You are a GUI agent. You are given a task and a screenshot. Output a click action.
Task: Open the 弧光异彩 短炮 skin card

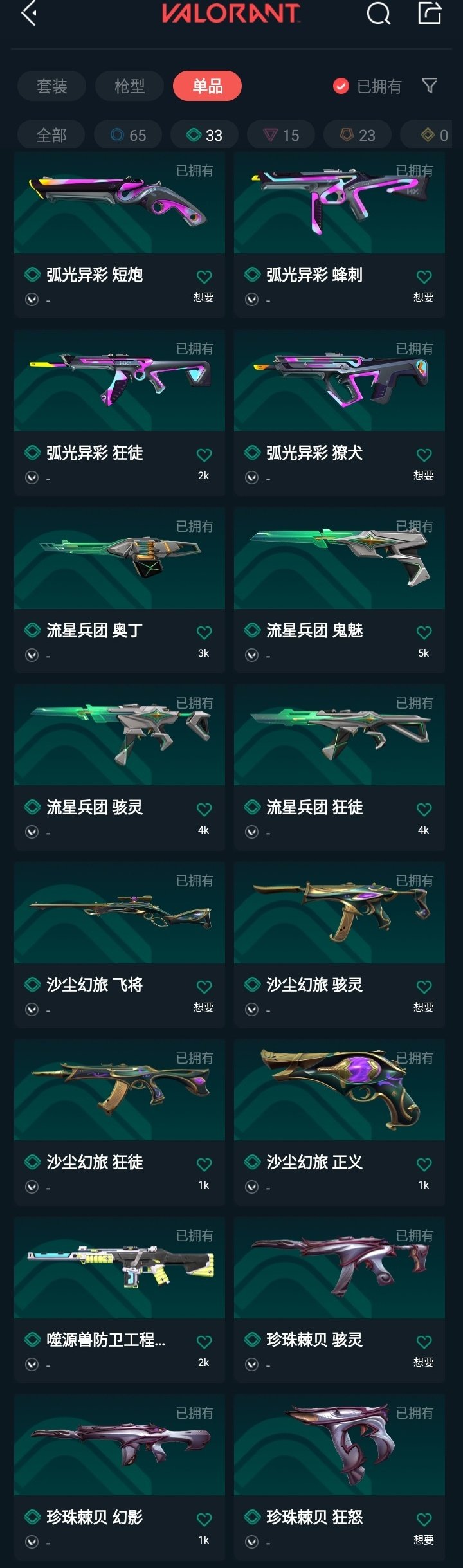[120, 203]
